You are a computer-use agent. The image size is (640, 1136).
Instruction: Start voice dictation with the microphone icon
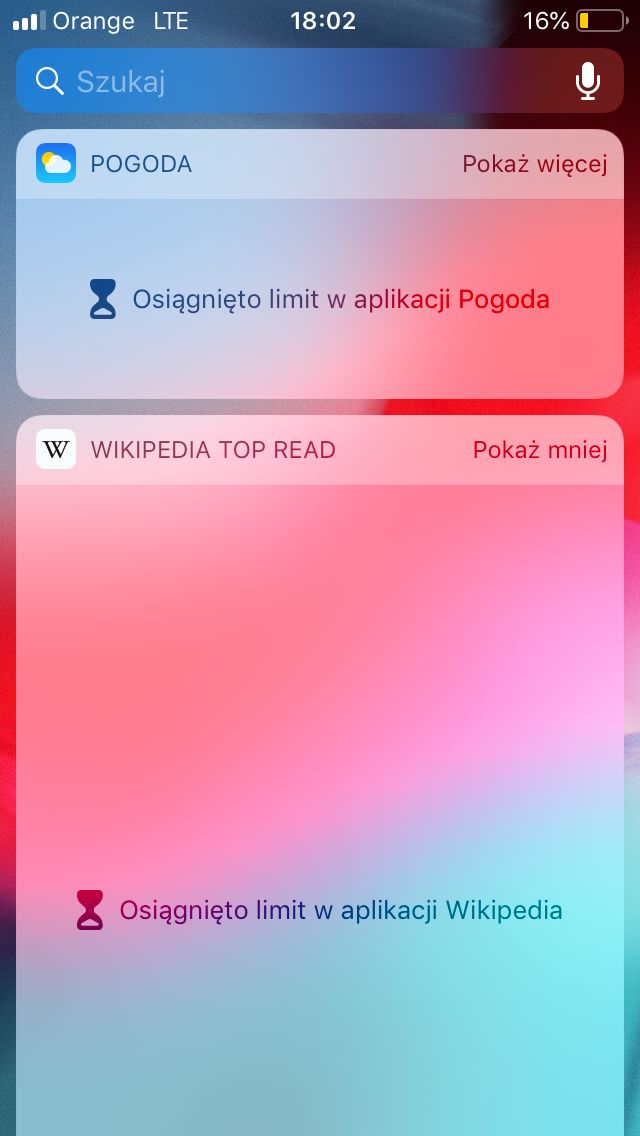(588, 80)
